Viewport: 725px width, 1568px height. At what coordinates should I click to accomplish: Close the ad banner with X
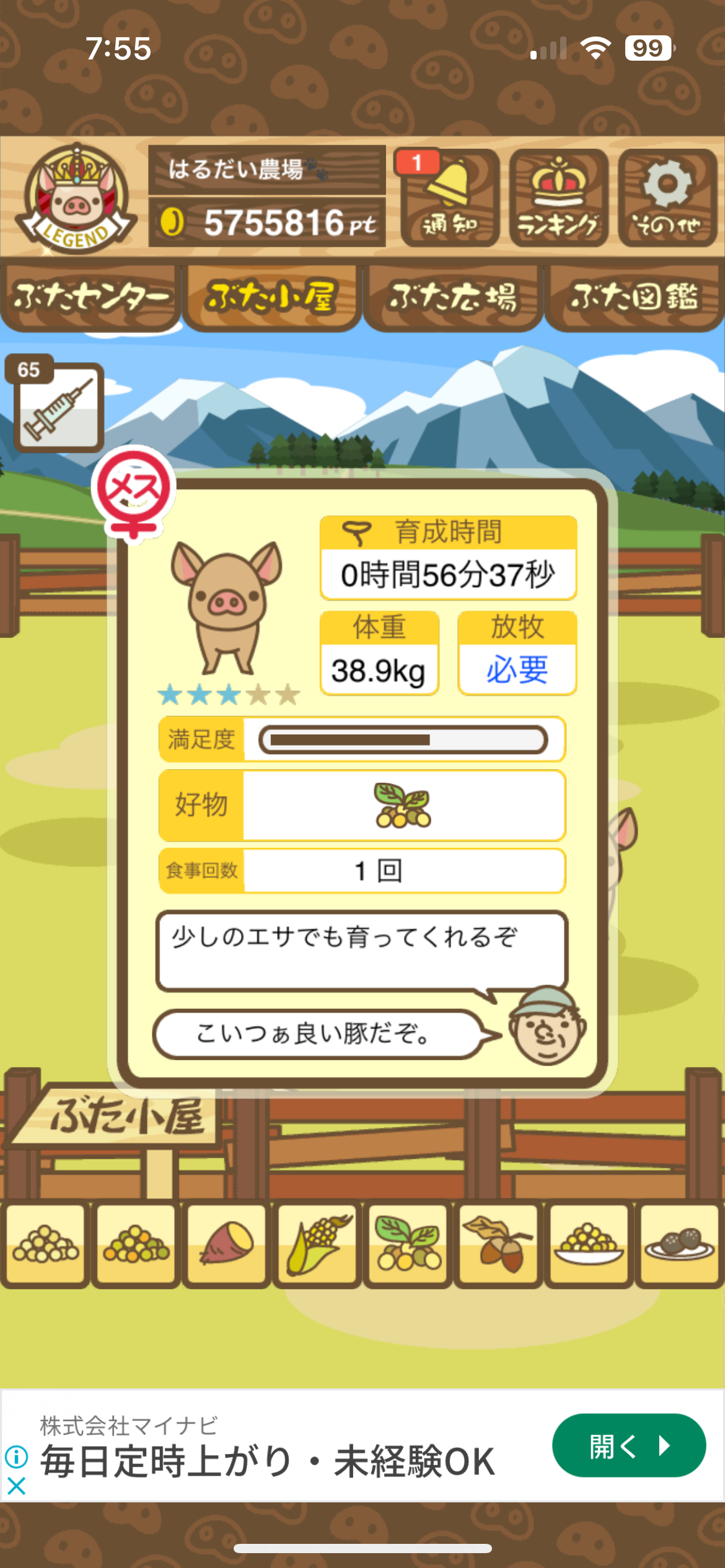(x=17, y=1485)
